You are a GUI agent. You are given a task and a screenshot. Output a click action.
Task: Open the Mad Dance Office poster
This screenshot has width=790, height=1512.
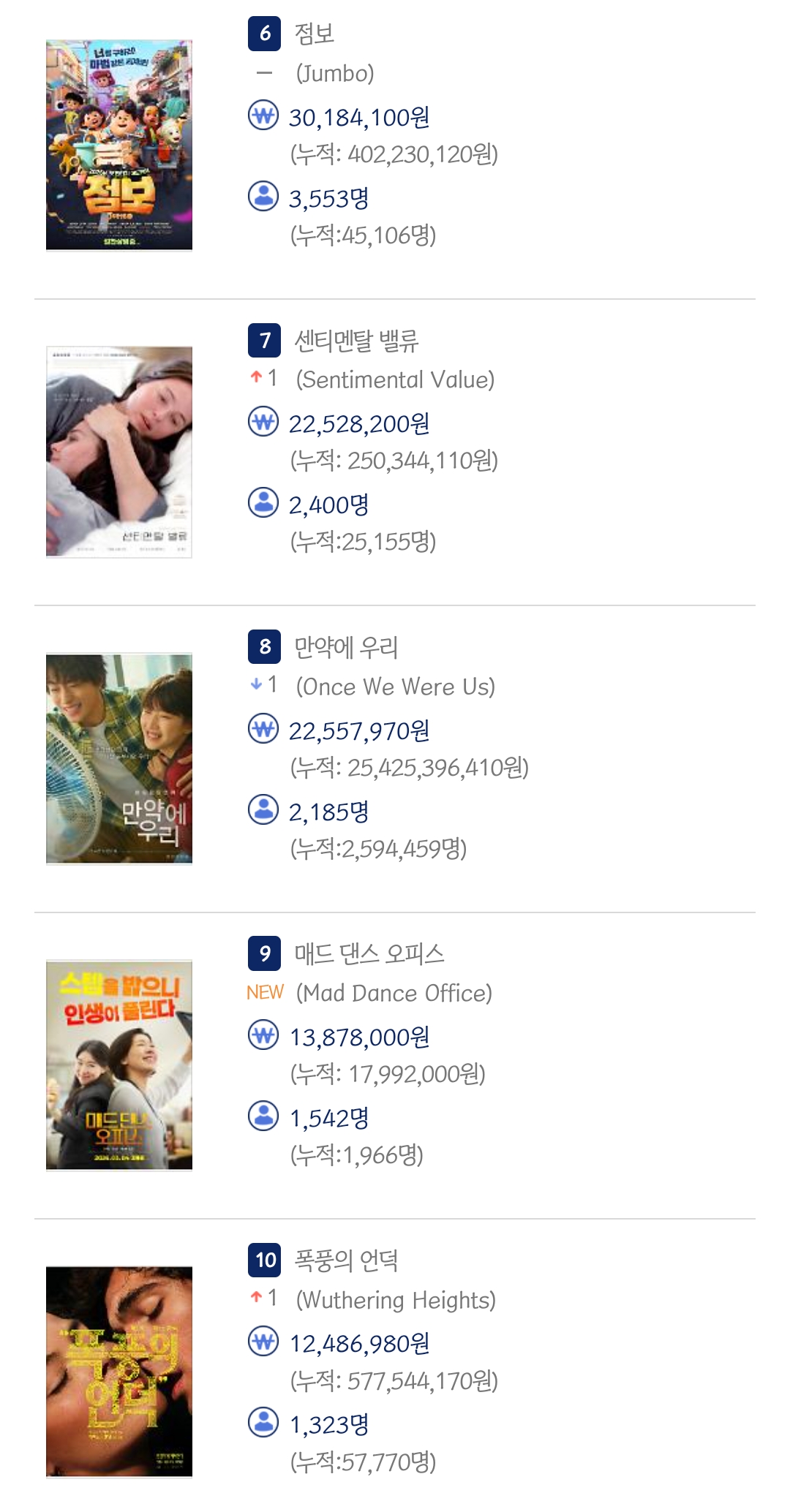tap(119, 1065)
